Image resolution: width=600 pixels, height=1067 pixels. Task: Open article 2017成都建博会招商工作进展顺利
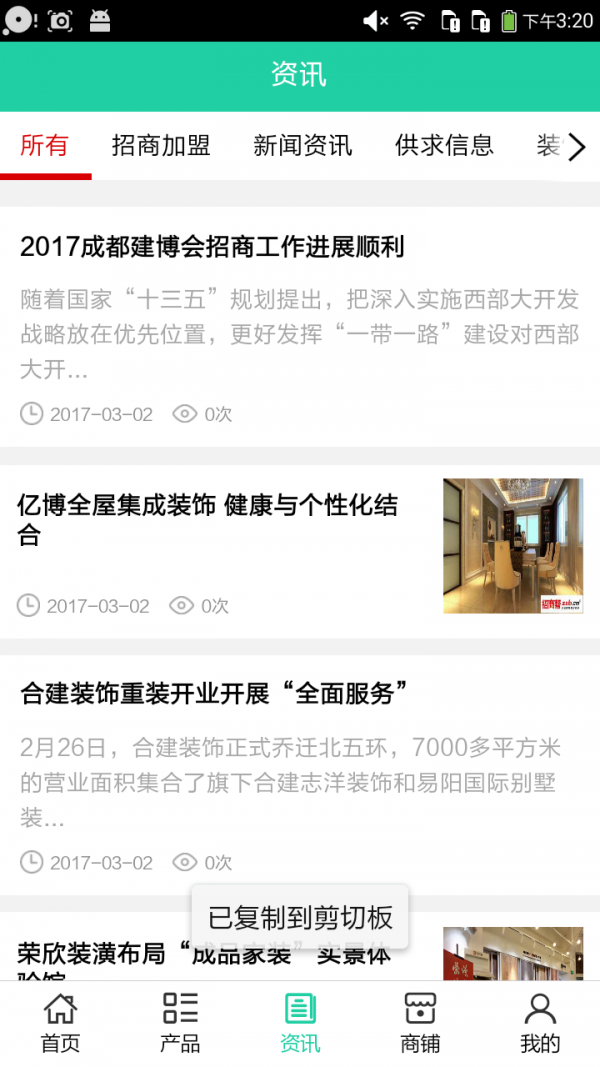[x=212, y=247]
